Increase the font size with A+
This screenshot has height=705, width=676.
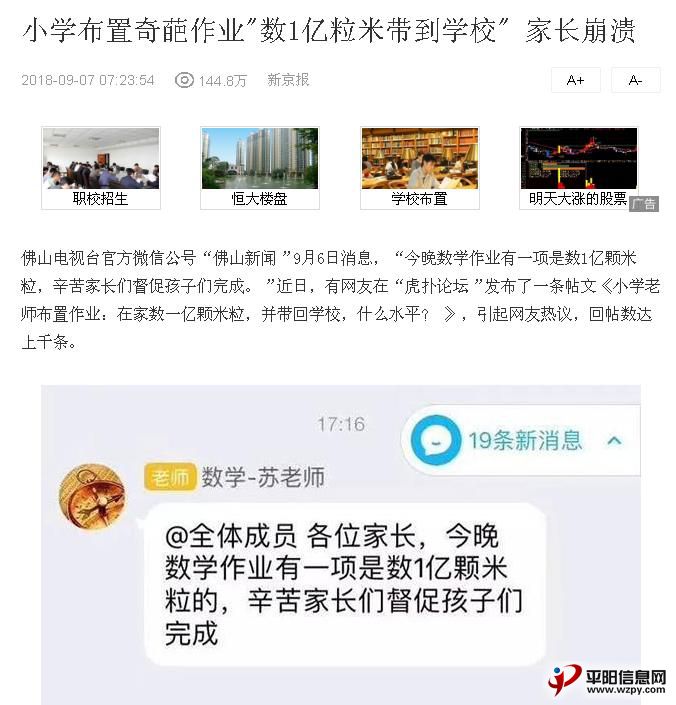[x=575, y=80]
